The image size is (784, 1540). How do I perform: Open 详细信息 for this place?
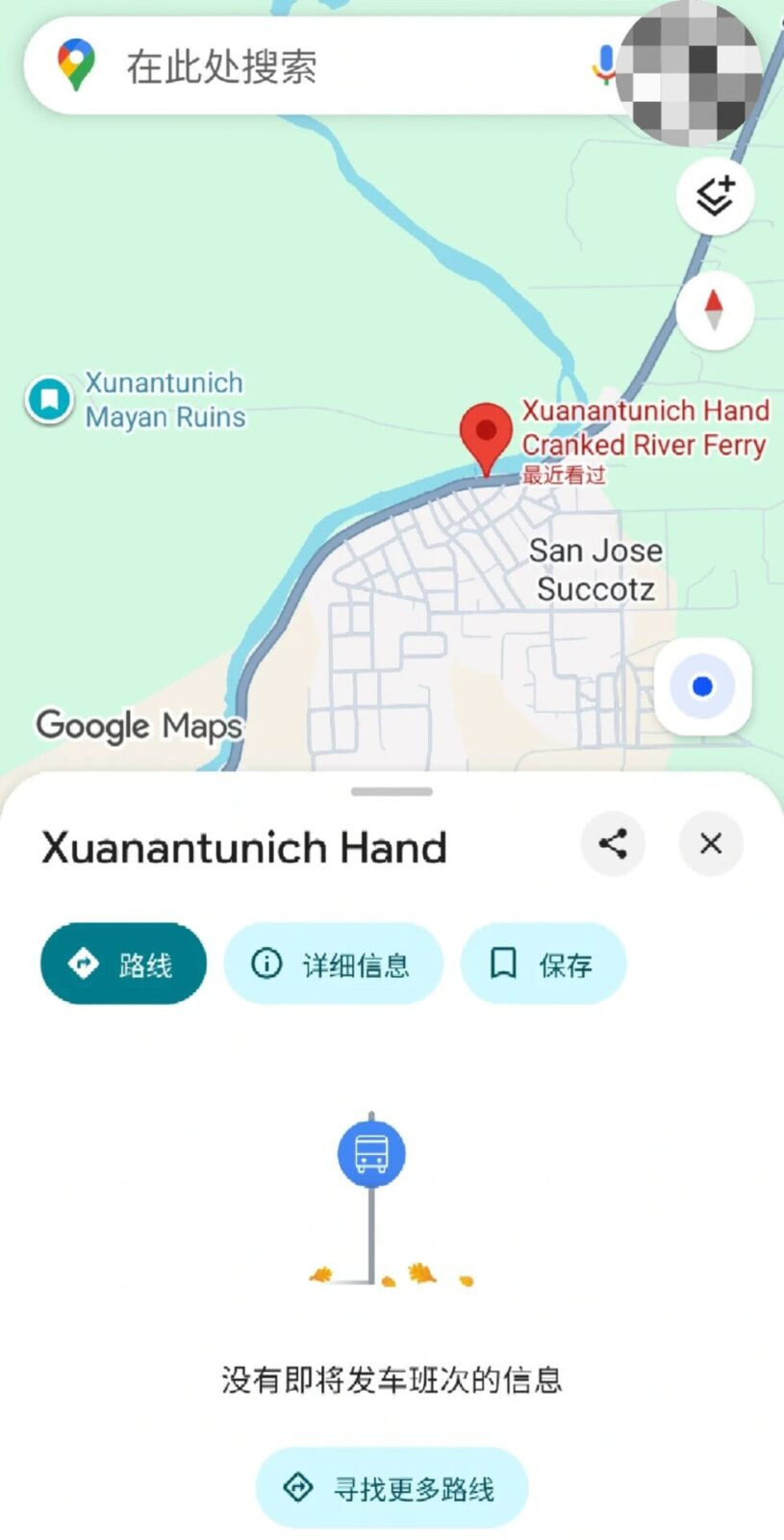point(333,963)
